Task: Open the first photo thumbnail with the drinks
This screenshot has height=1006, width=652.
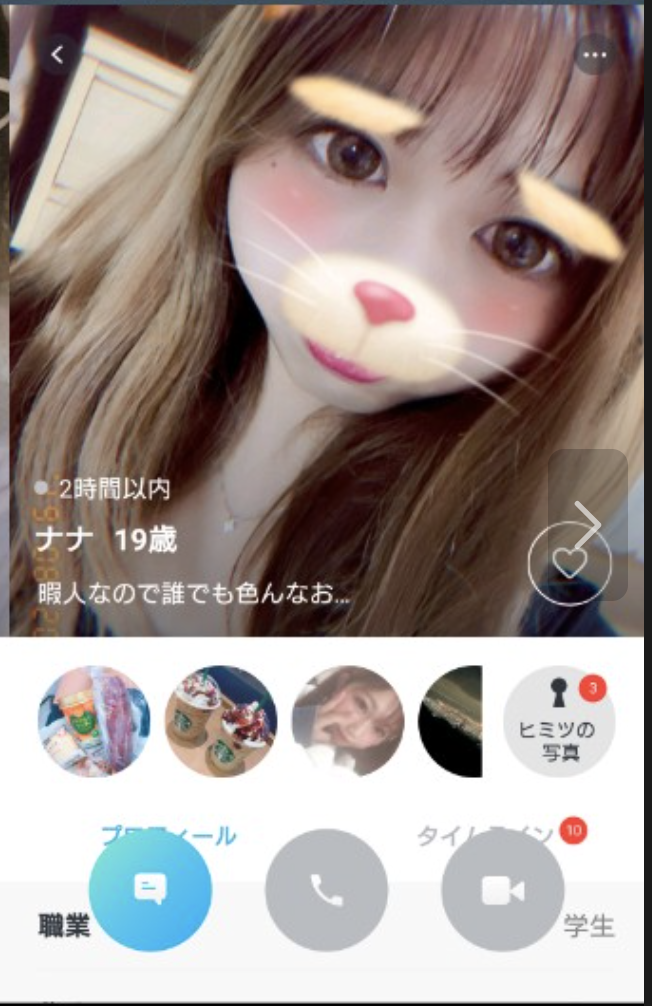Action: point(94,721)
